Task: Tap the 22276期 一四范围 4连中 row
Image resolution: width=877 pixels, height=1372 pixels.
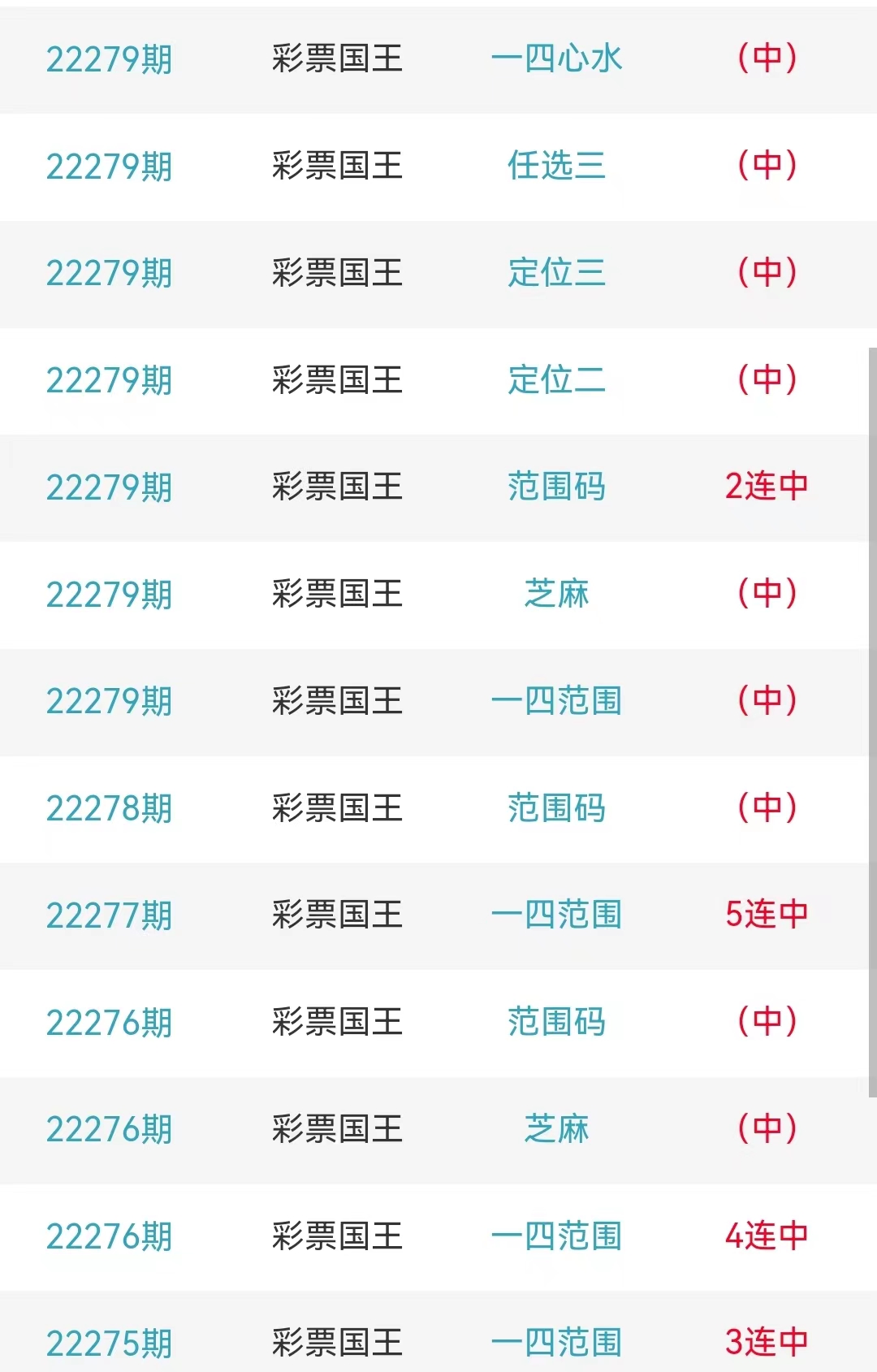Action: (556, 1236)
